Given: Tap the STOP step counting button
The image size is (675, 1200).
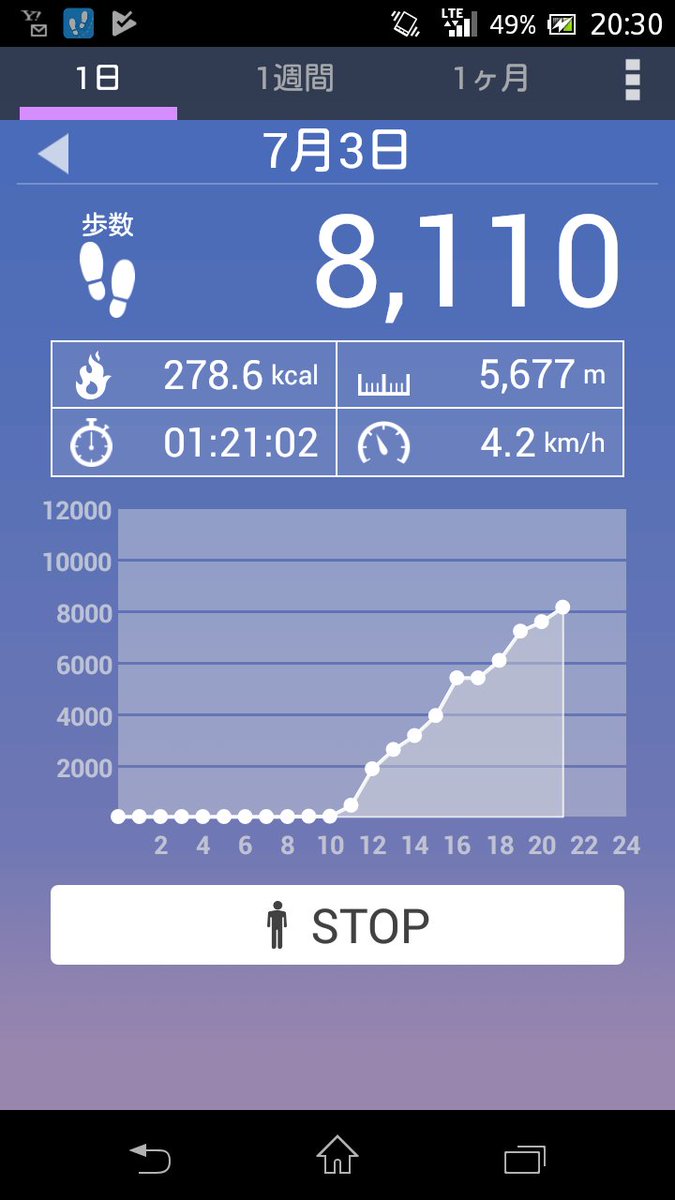Looking at the screenshot, I should coord(337,925).
